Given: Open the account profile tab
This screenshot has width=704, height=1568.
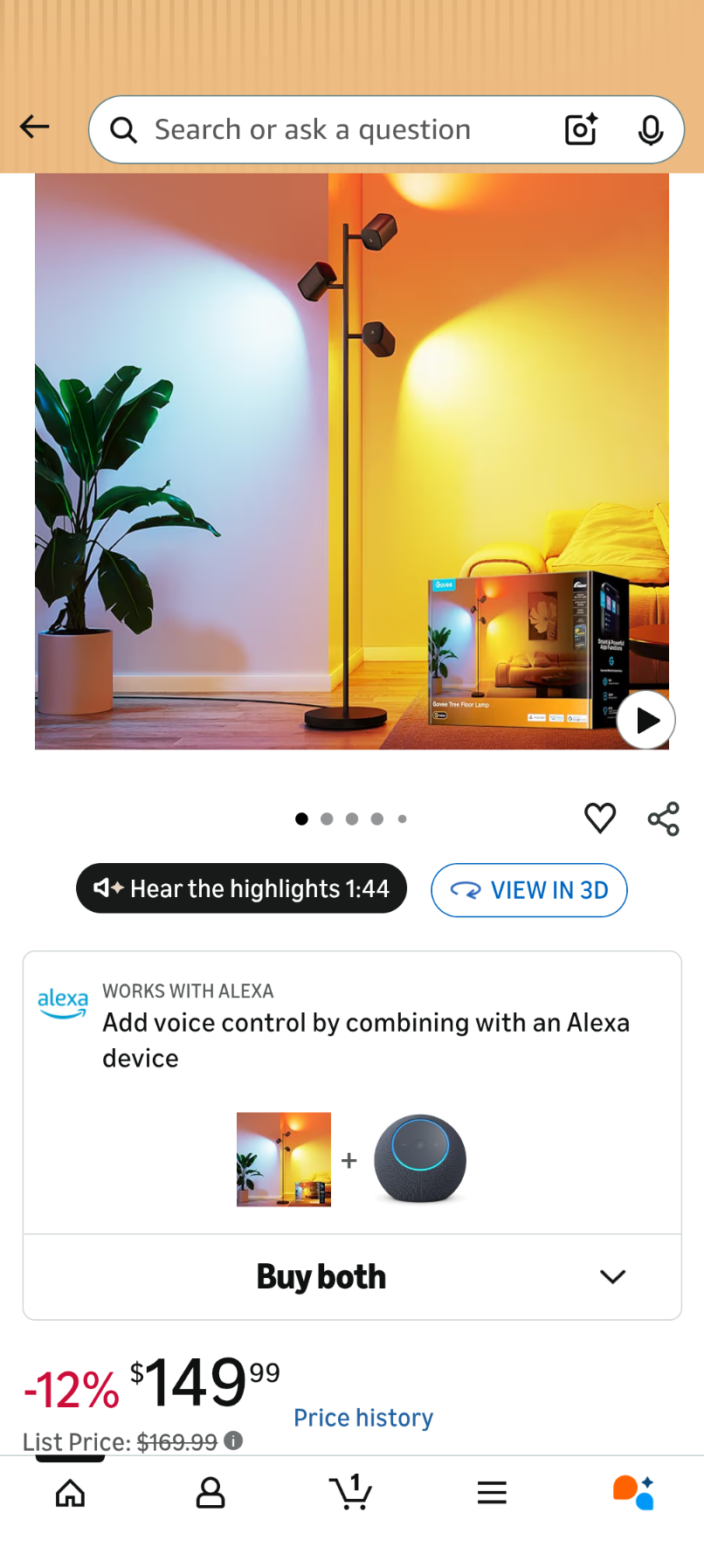Looking at the screenshot, I should [211, 1493].
